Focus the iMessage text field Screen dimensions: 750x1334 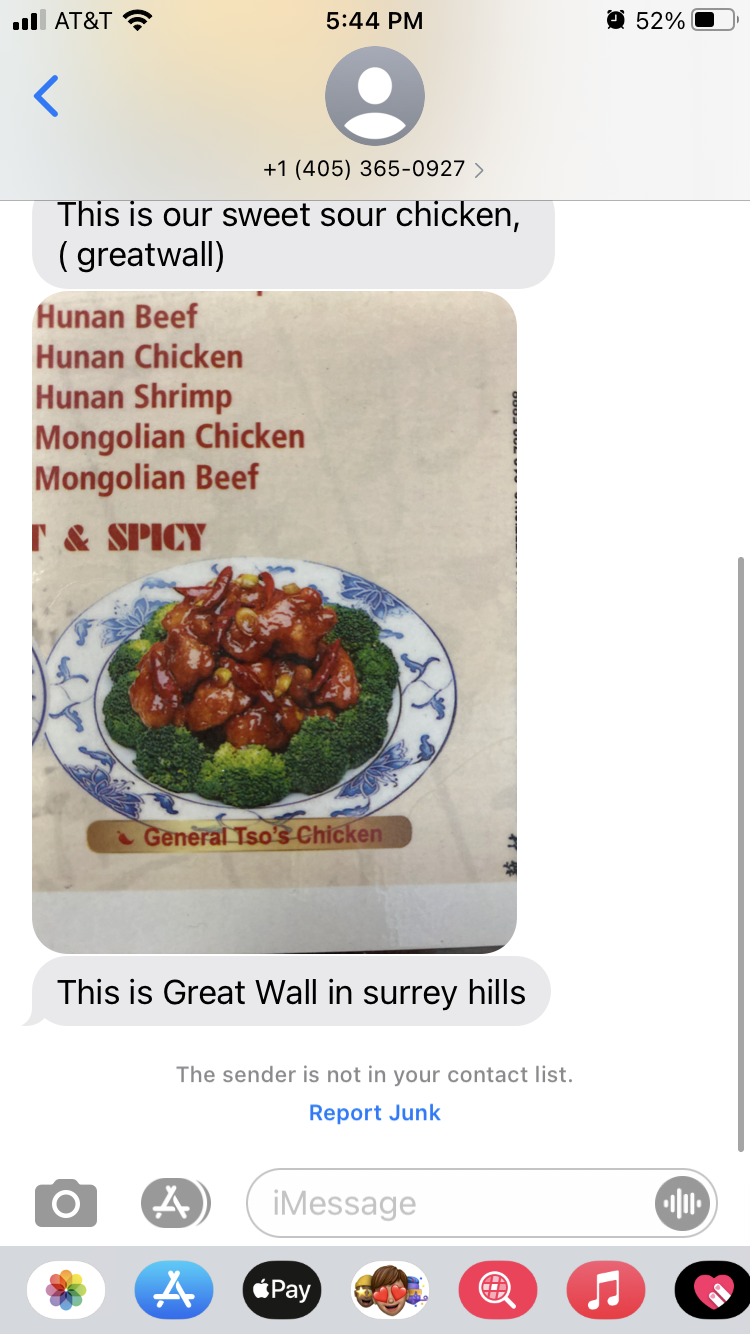(x=450, y=1203)
